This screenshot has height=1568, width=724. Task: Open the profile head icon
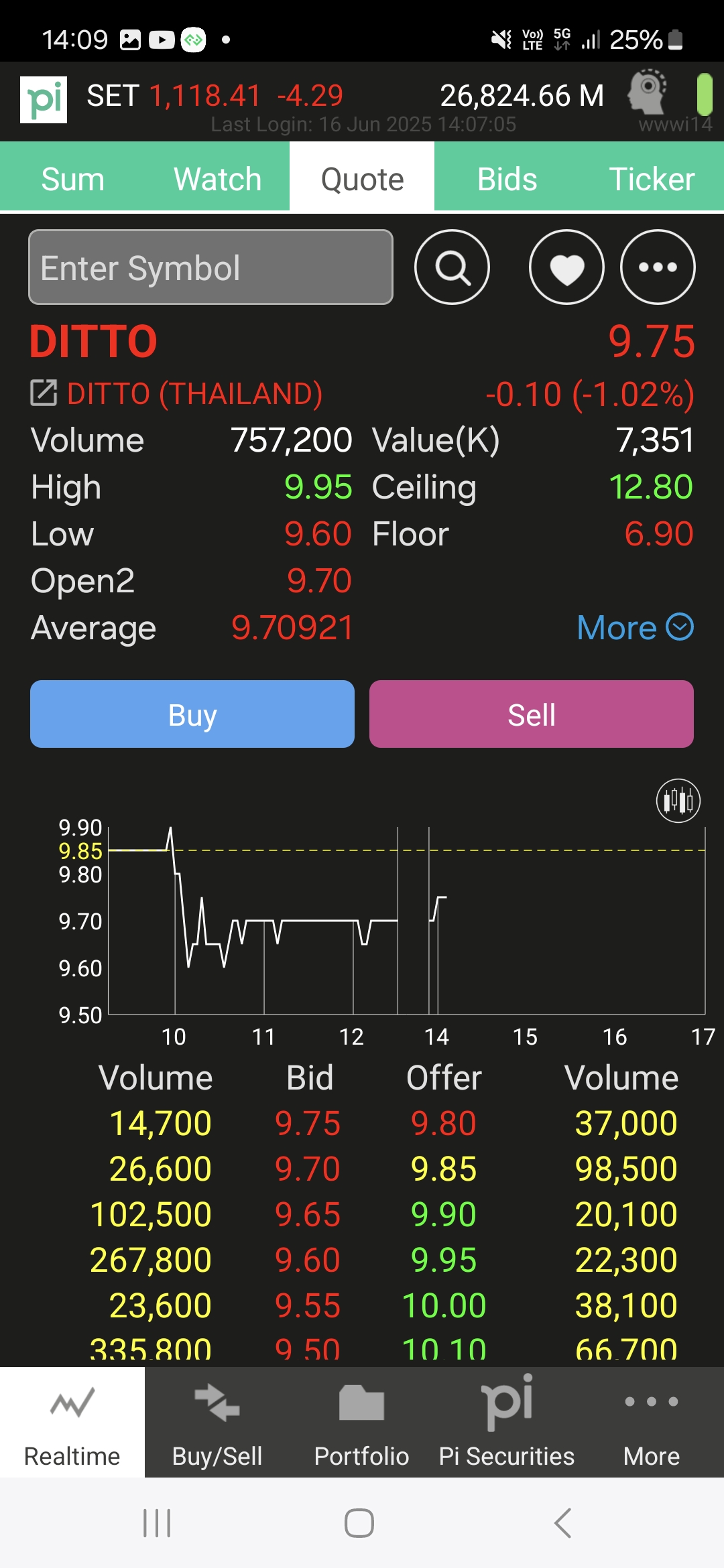[x=648, y=92]
